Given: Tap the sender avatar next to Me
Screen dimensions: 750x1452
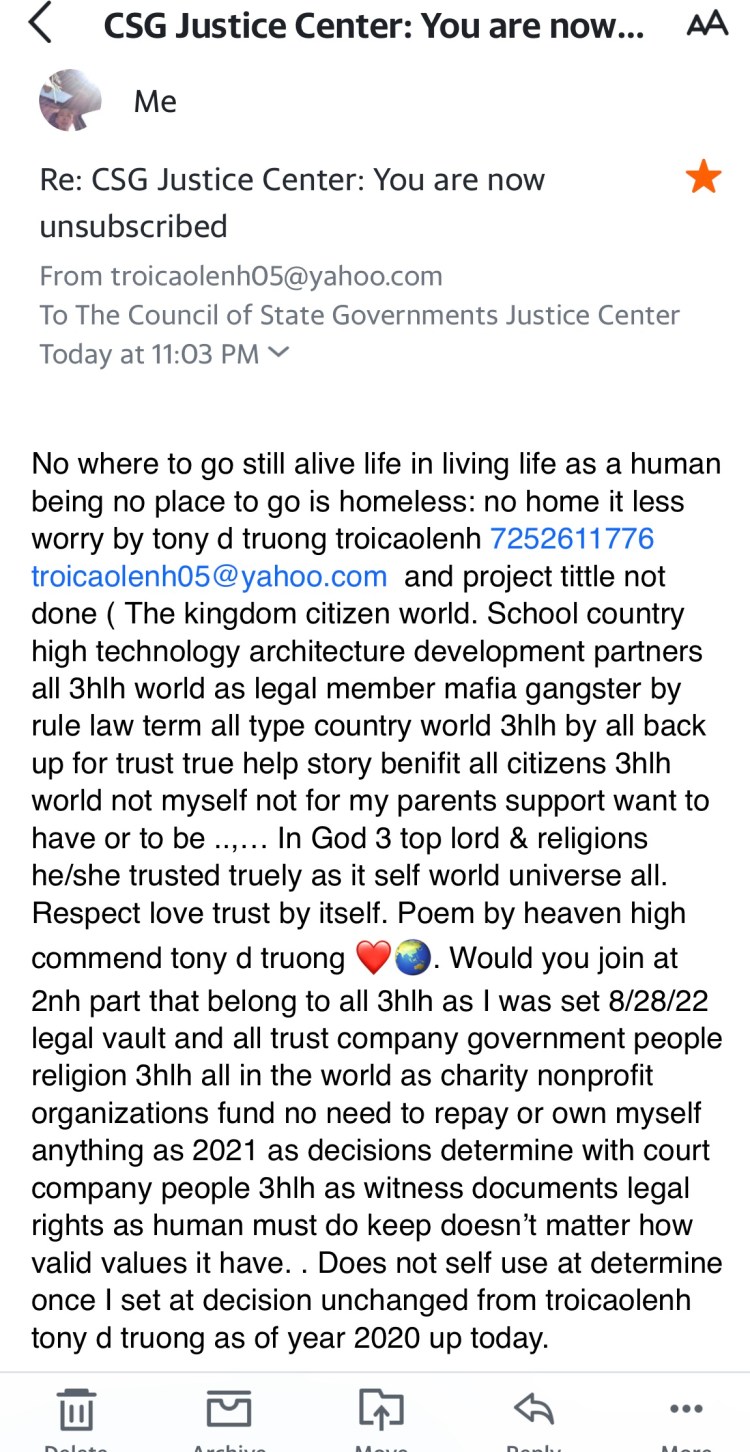Looking at the screenshot, I should pyautogui.click(x=70, y=101).
